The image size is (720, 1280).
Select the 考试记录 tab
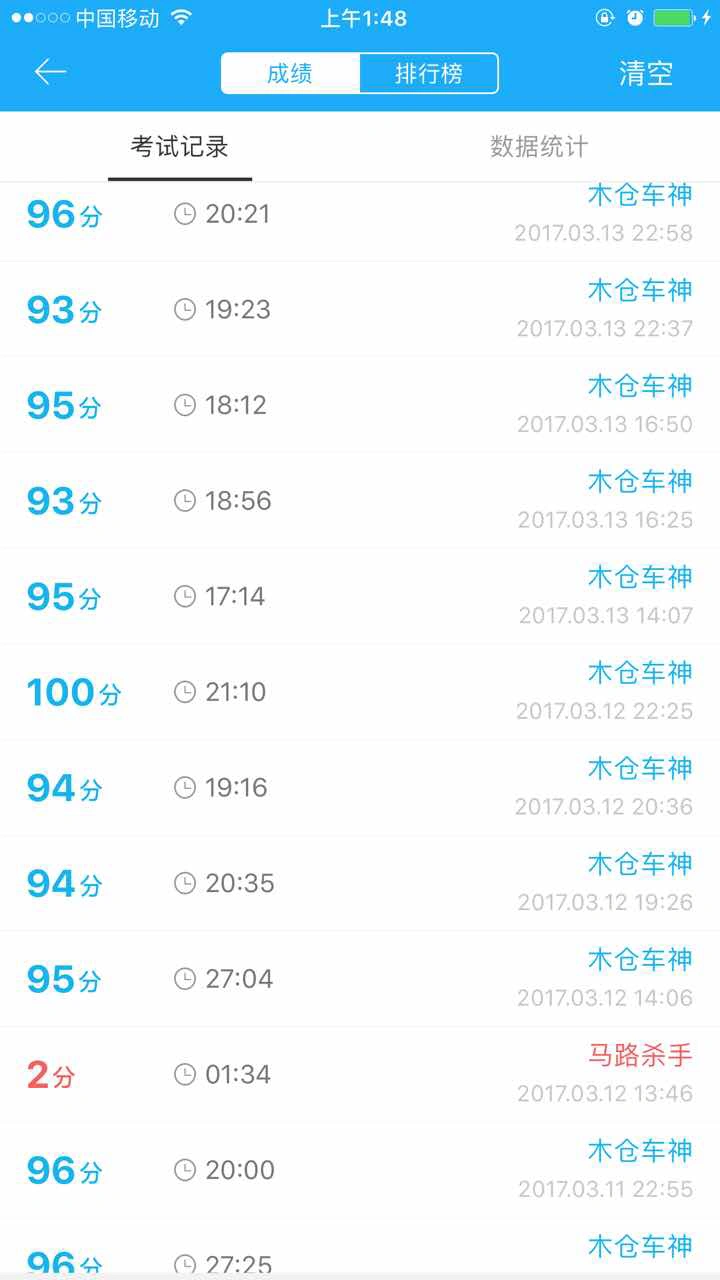180,147
